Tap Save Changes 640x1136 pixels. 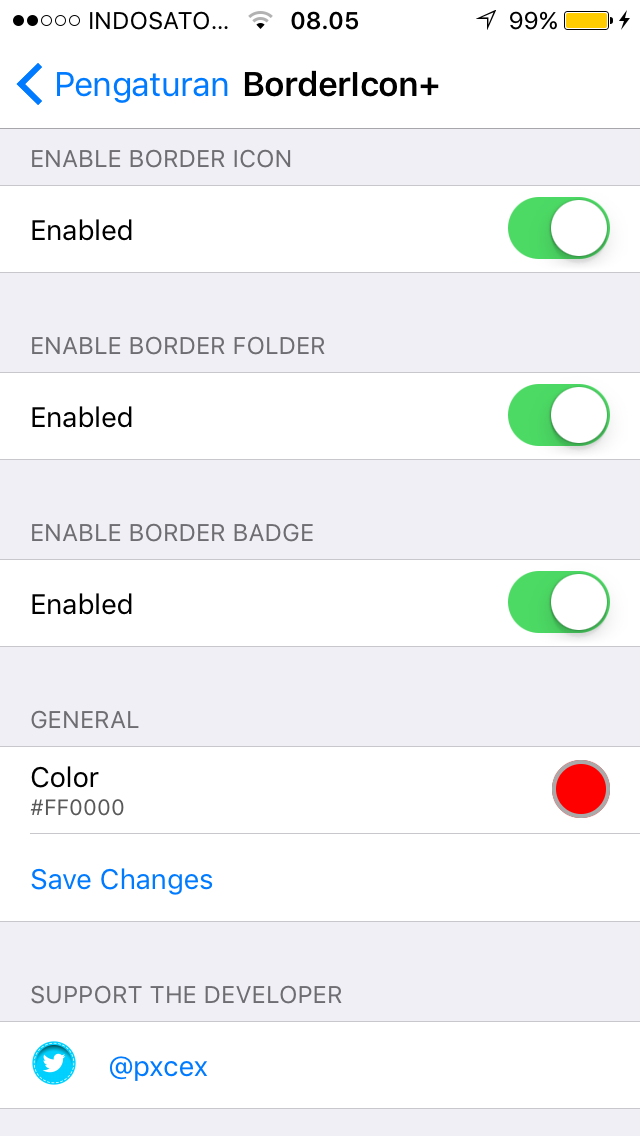pyautogui.click(x=122, y=879)
